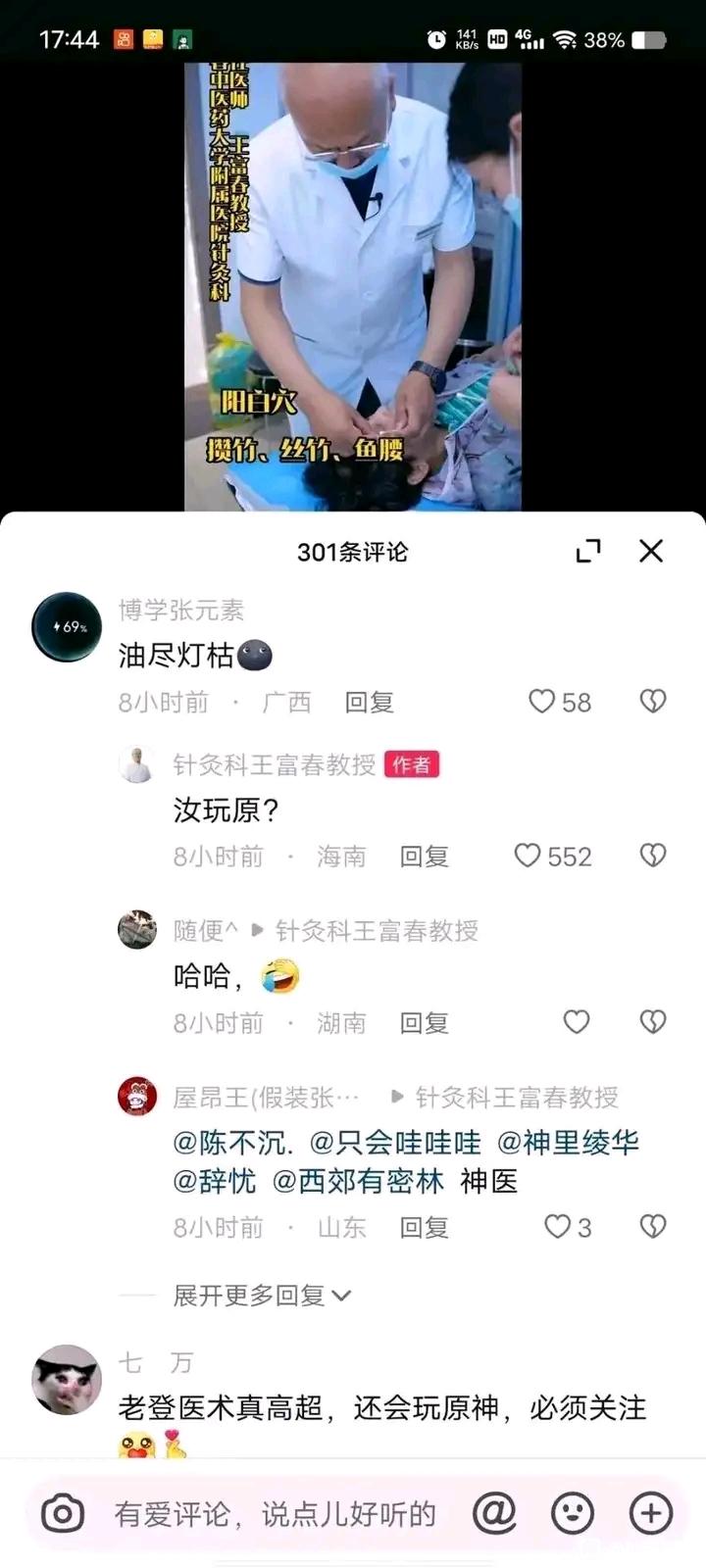Mention someone with the @ icon
706x1568 pixels.
(494, 1514)
